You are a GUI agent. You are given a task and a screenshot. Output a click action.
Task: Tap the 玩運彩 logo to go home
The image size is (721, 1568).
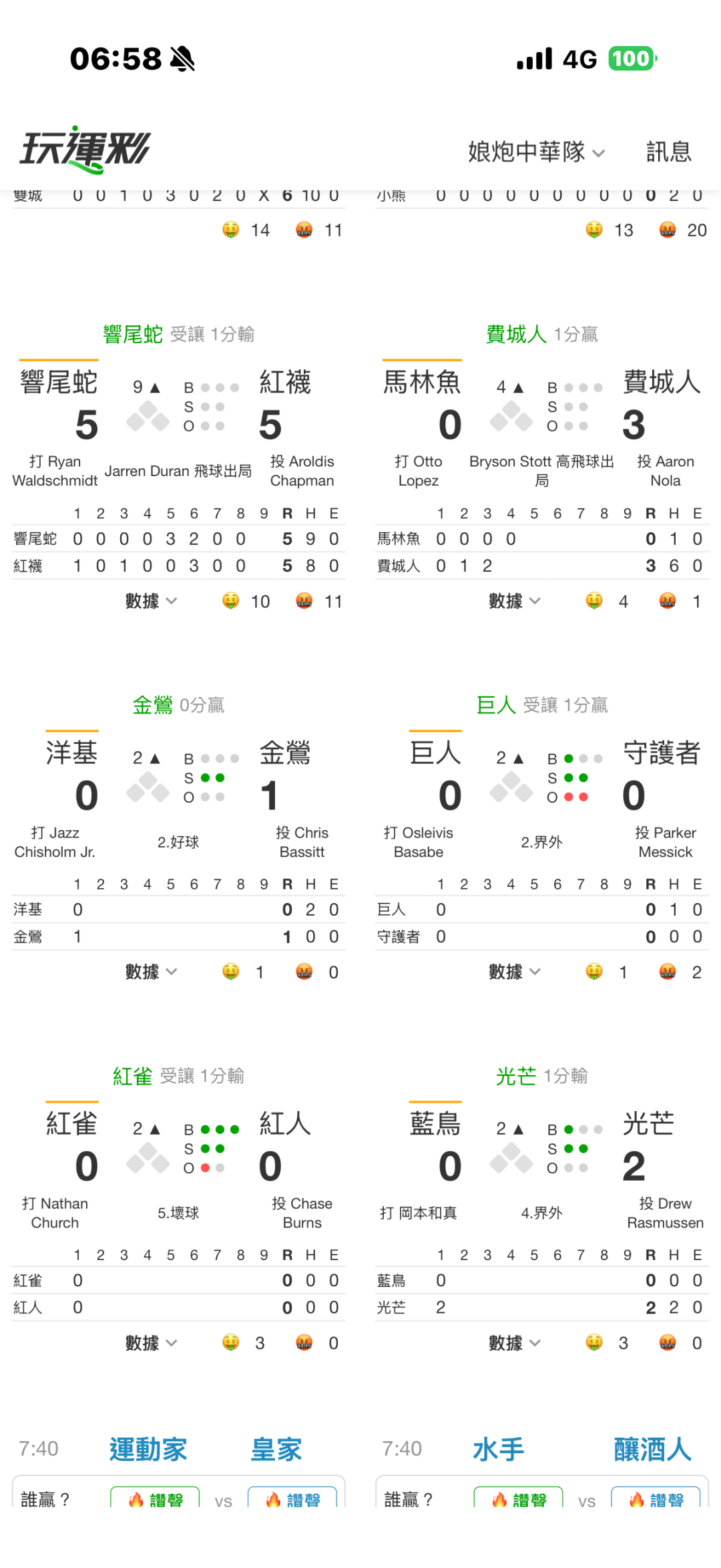85,150
